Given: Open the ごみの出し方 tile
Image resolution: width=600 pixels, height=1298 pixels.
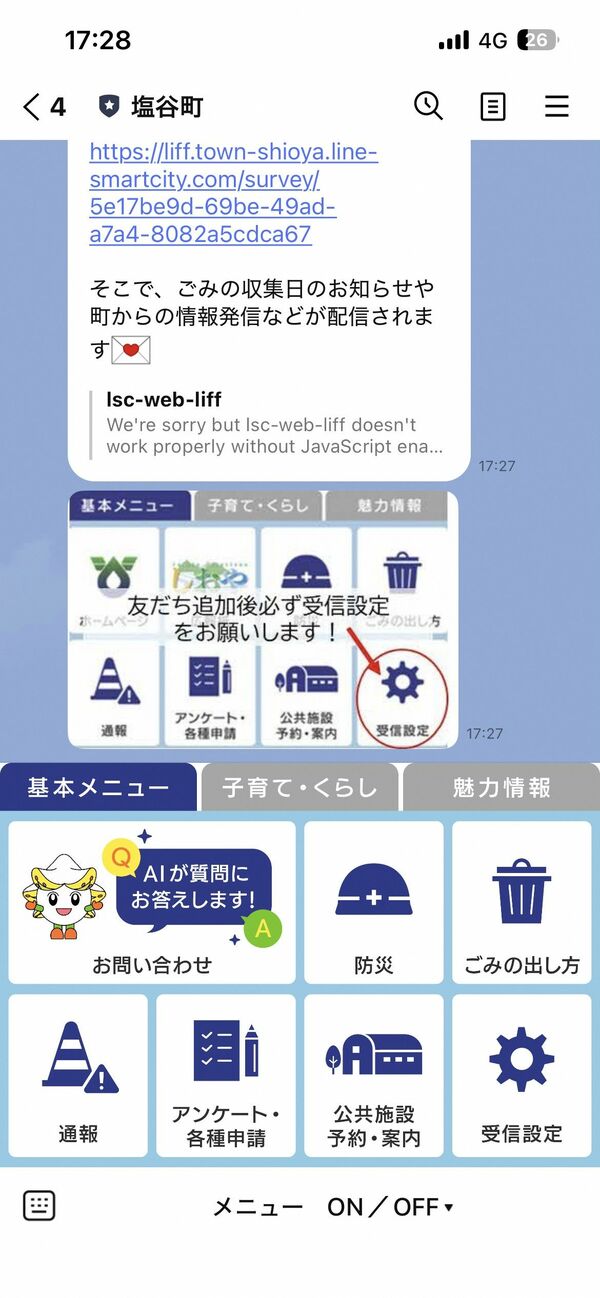Looking at the screenshot, I should [521, 902].
